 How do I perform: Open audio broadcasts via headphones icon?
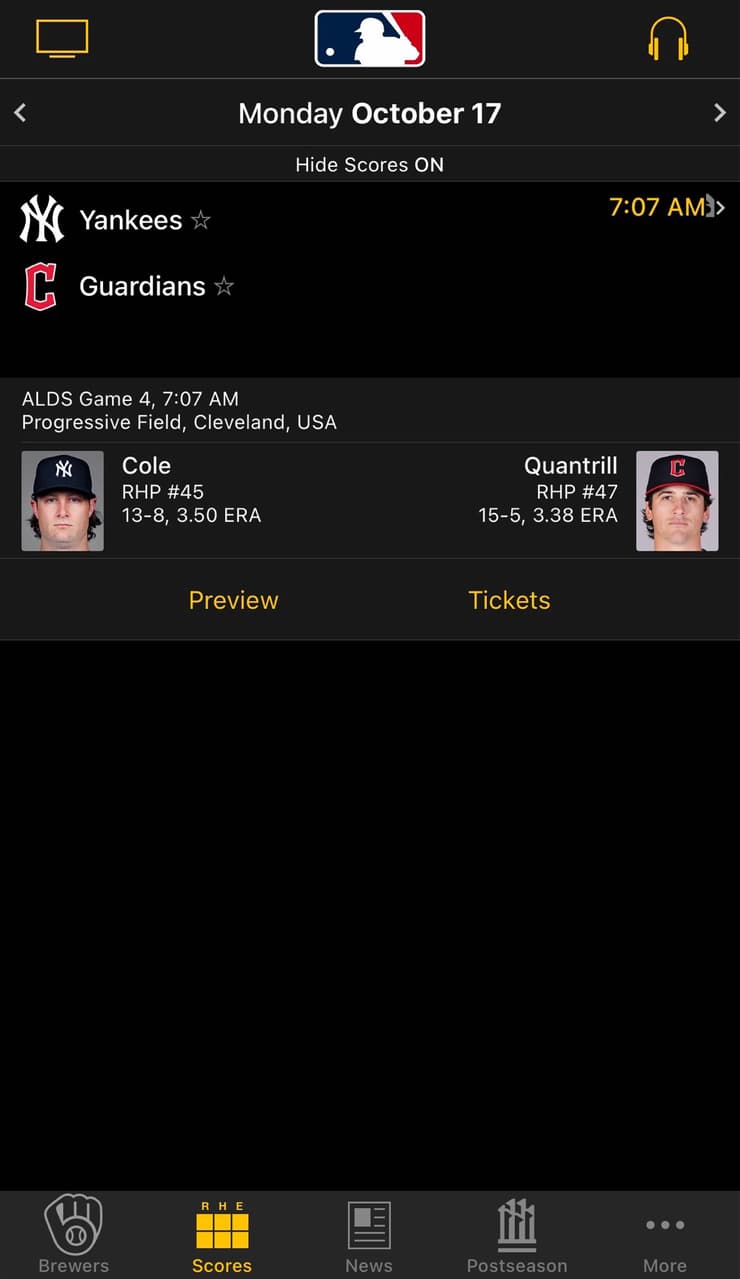pos(668,40)
